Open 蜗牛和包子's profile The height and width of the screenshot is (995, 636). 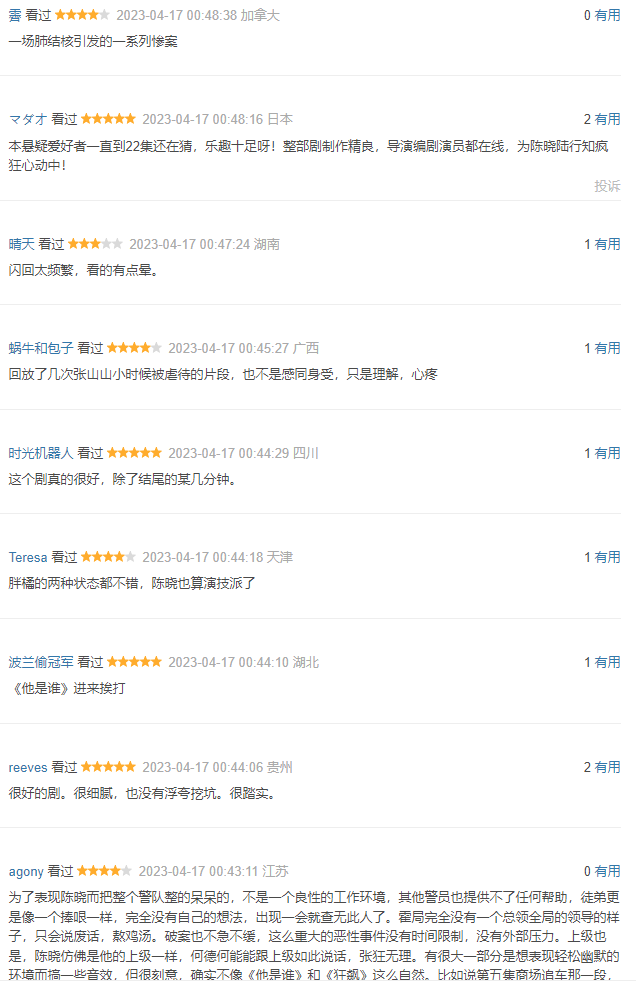pyautogui.click(x=41, y=348)
